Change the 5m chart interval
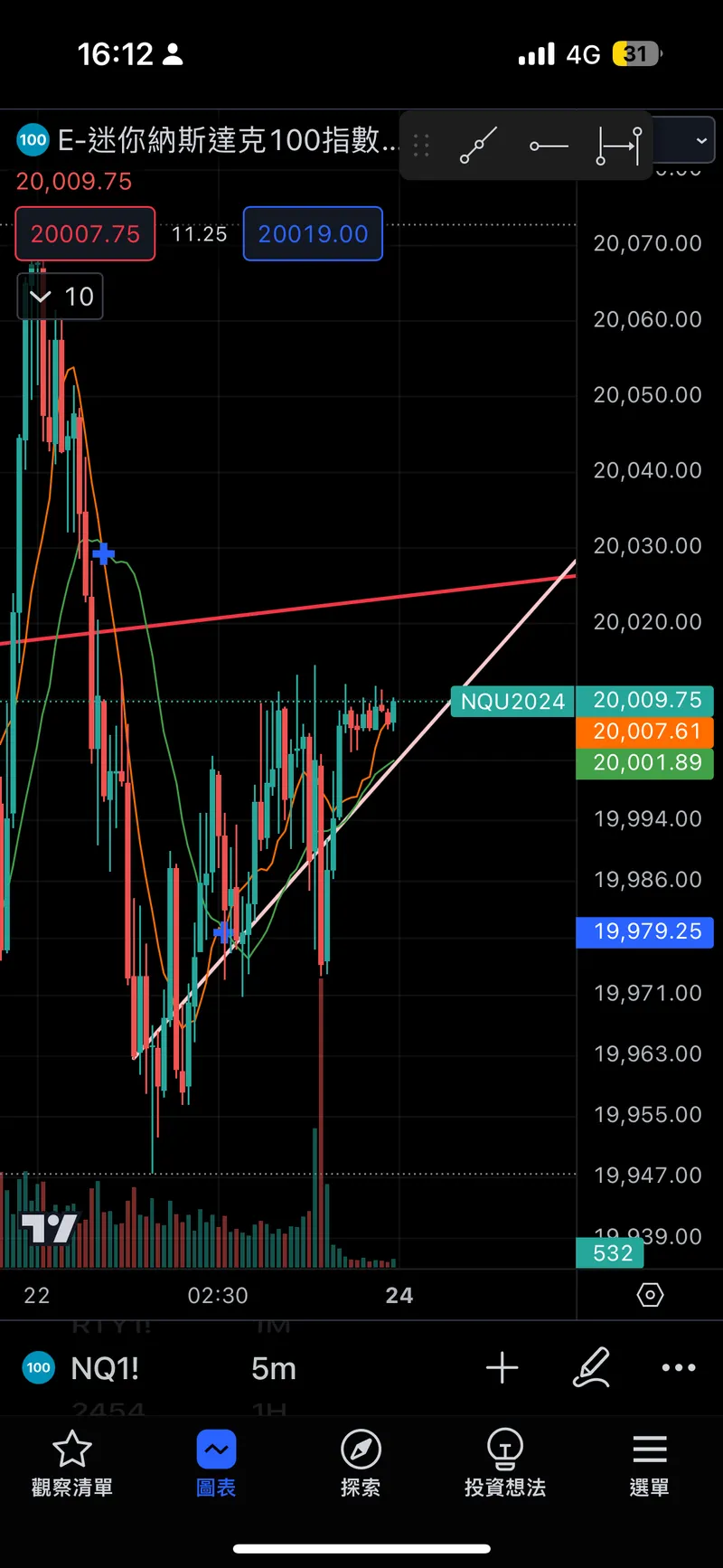Screen dimensions: 723x1568 pyautogui.click(x=273, y=1368)
